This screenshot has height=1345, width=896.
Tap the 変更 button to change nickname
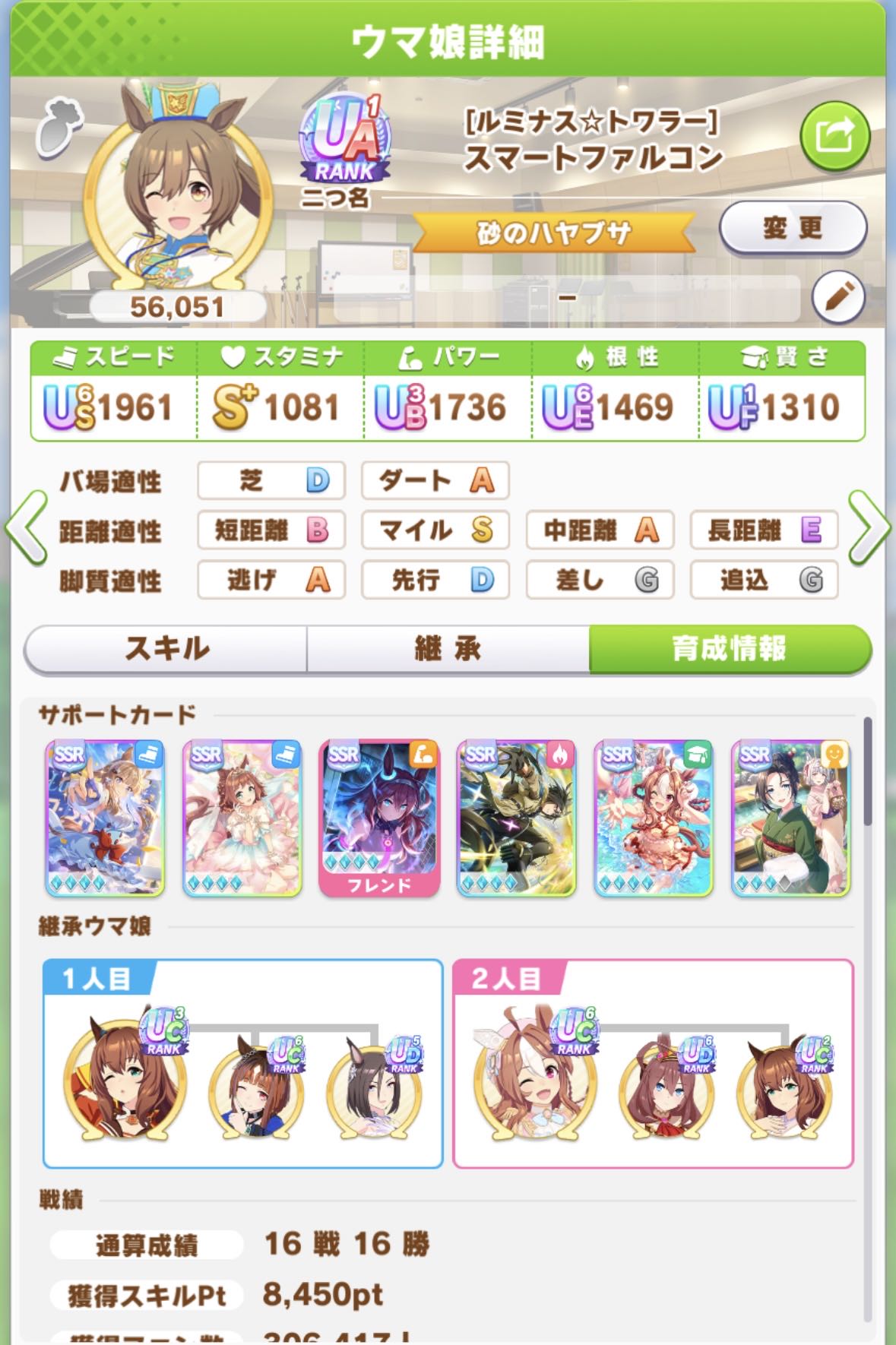[793, 227]
